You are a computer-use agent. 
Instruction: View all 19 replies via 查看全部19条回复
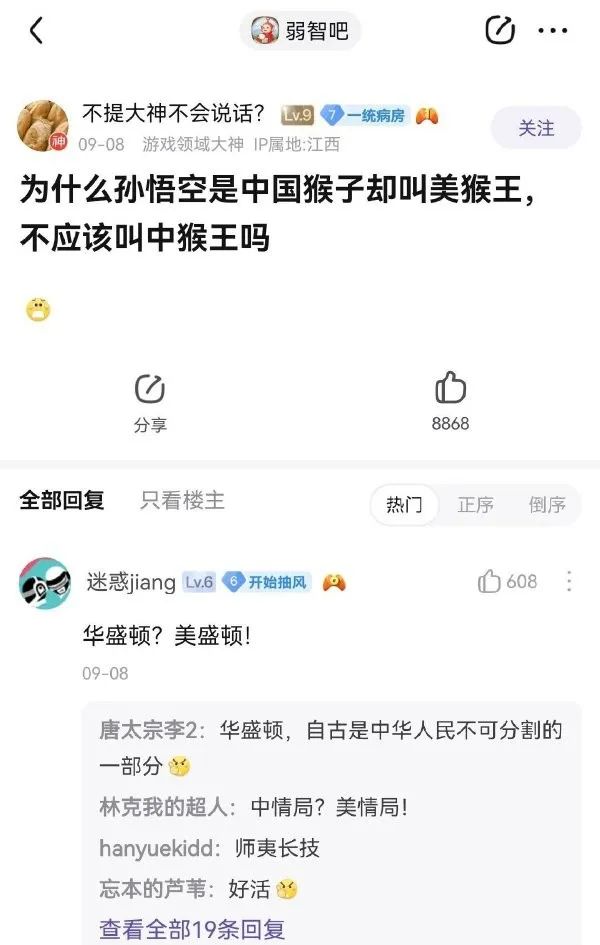coord(192,929)
